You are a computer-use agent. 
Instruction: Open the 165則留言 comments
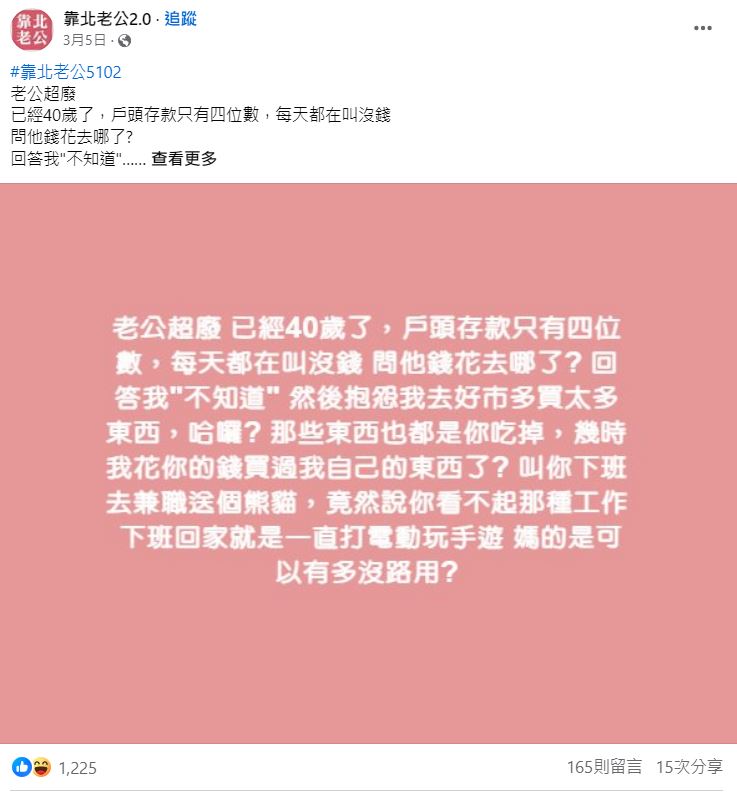(604, 767)
